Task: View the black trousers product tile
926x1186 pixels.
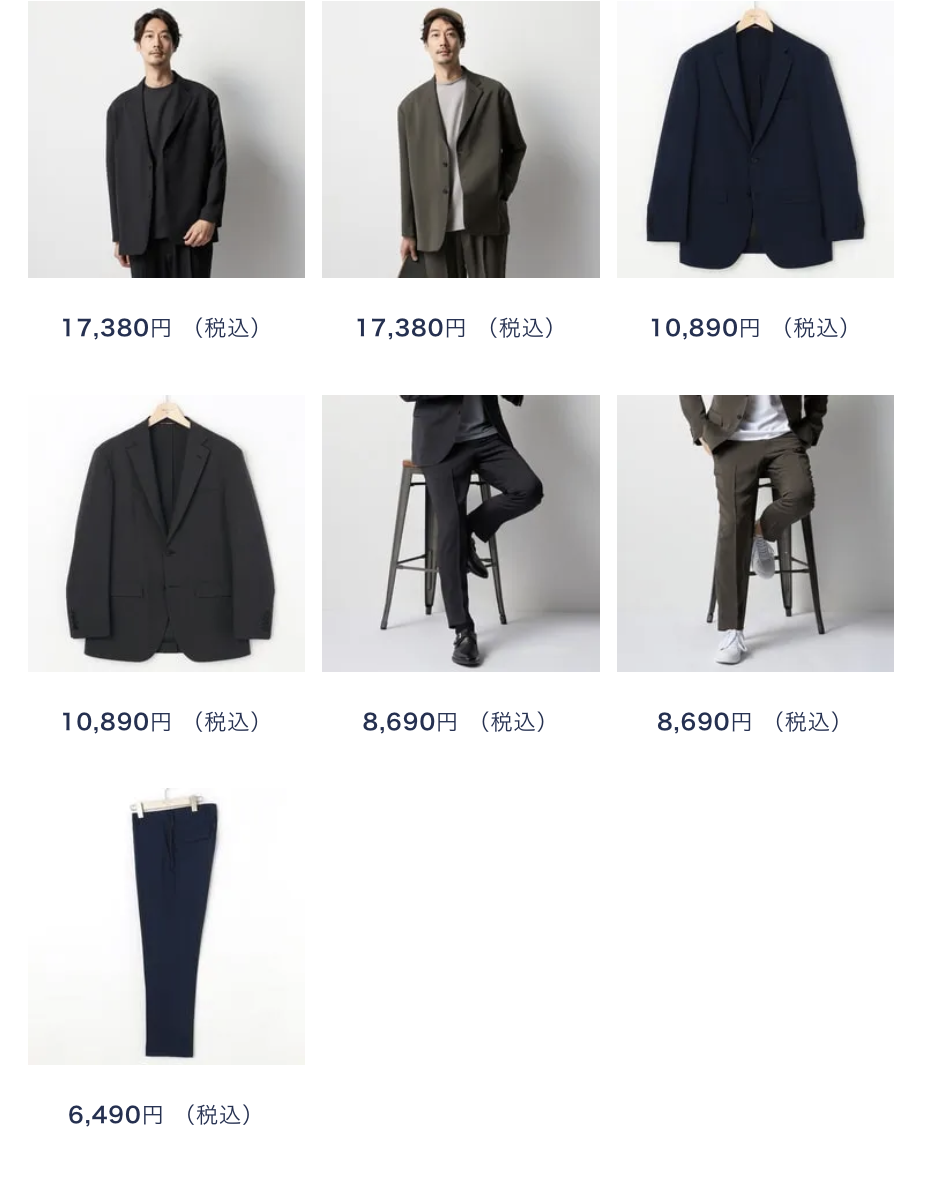Action: (460, 533)
